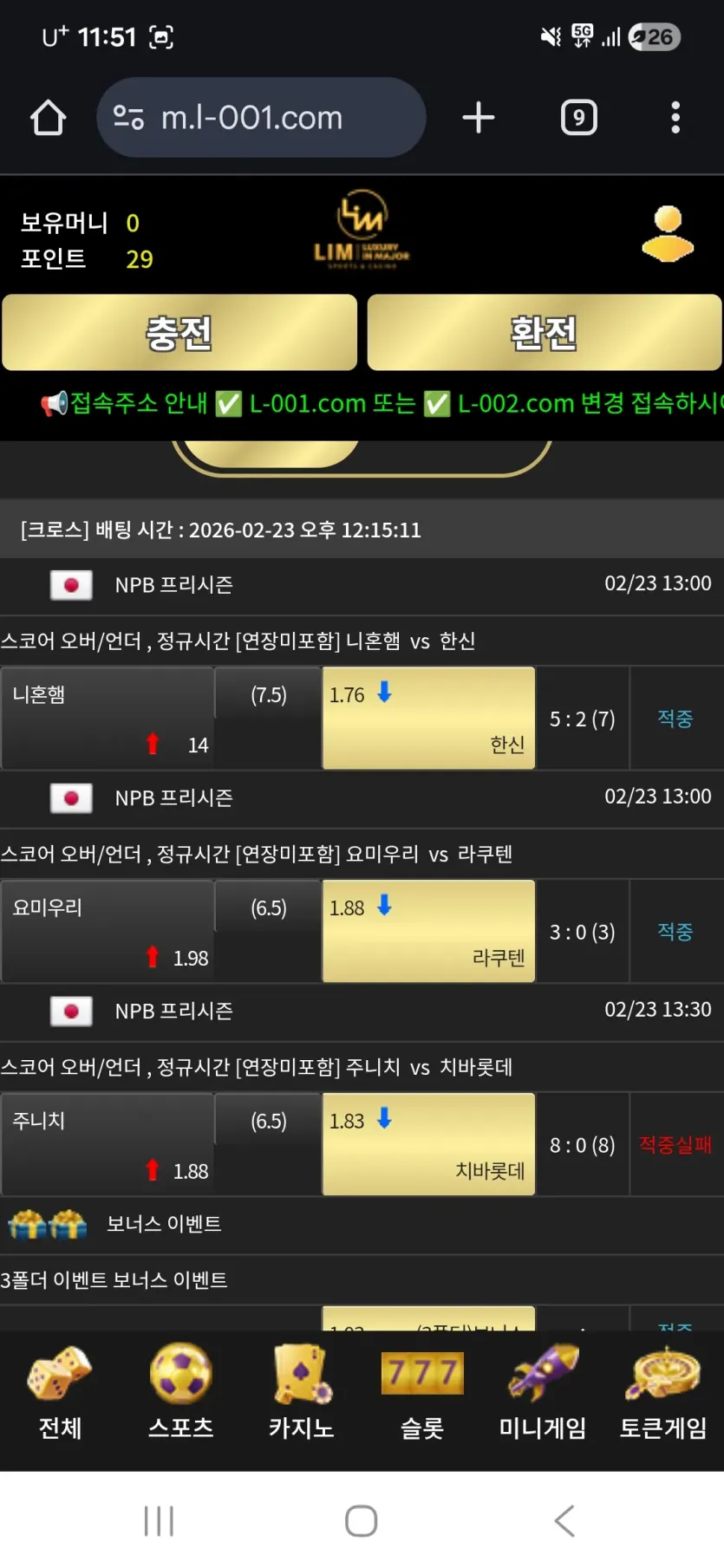Open the m.l-001.com address bar

[x=261, y=118]
